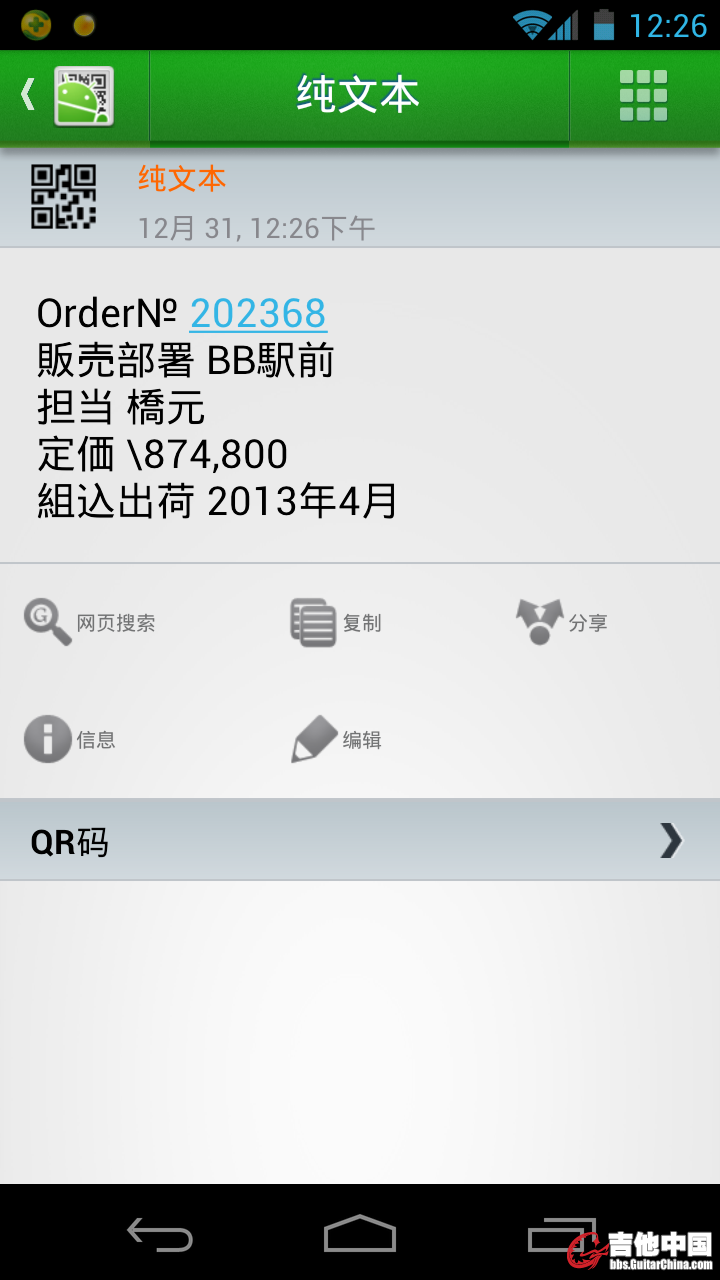Edit the text with 编辑
720x1280 pixels.
pyautogui.click(x=336, y=740)
